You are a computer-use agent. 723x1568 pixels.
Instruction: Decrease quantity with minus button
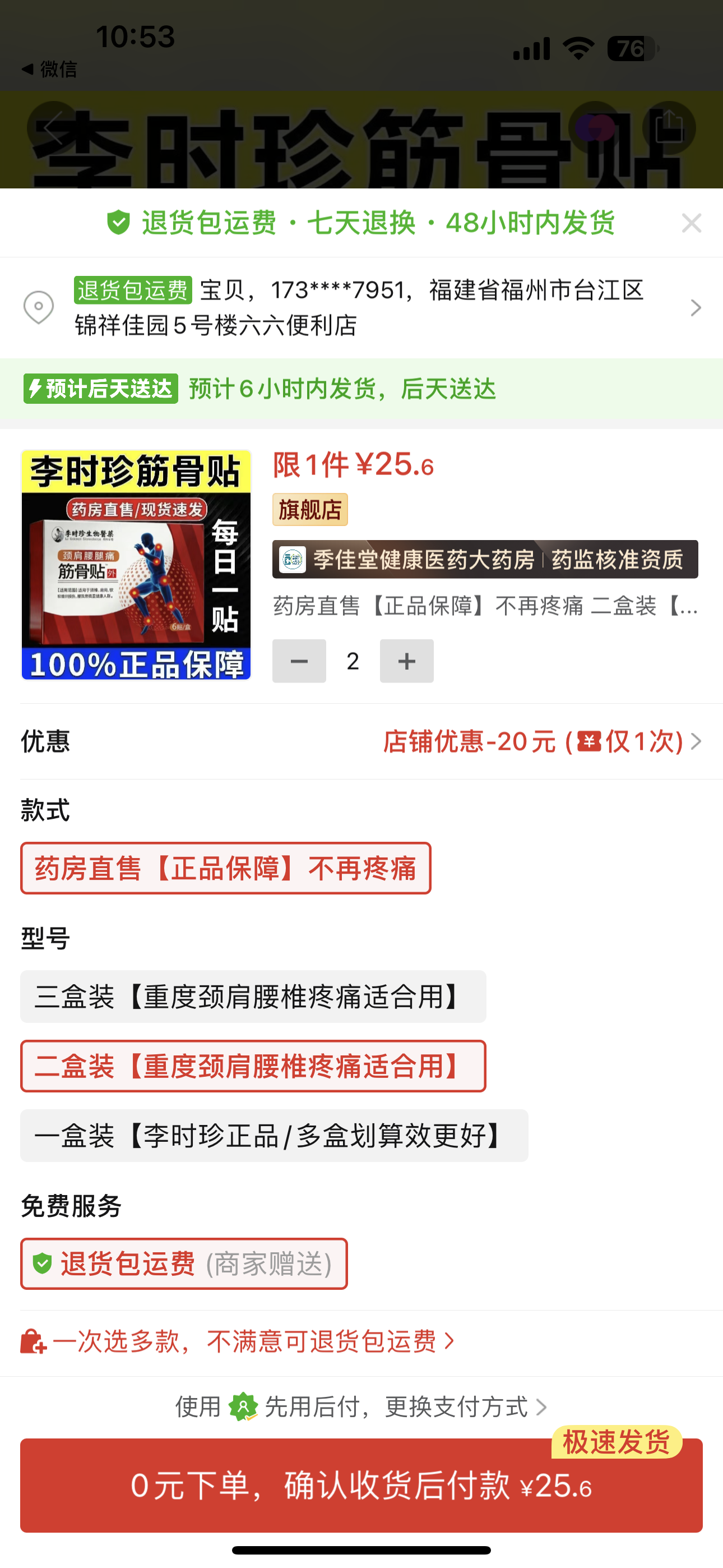[x=299, y=661]
